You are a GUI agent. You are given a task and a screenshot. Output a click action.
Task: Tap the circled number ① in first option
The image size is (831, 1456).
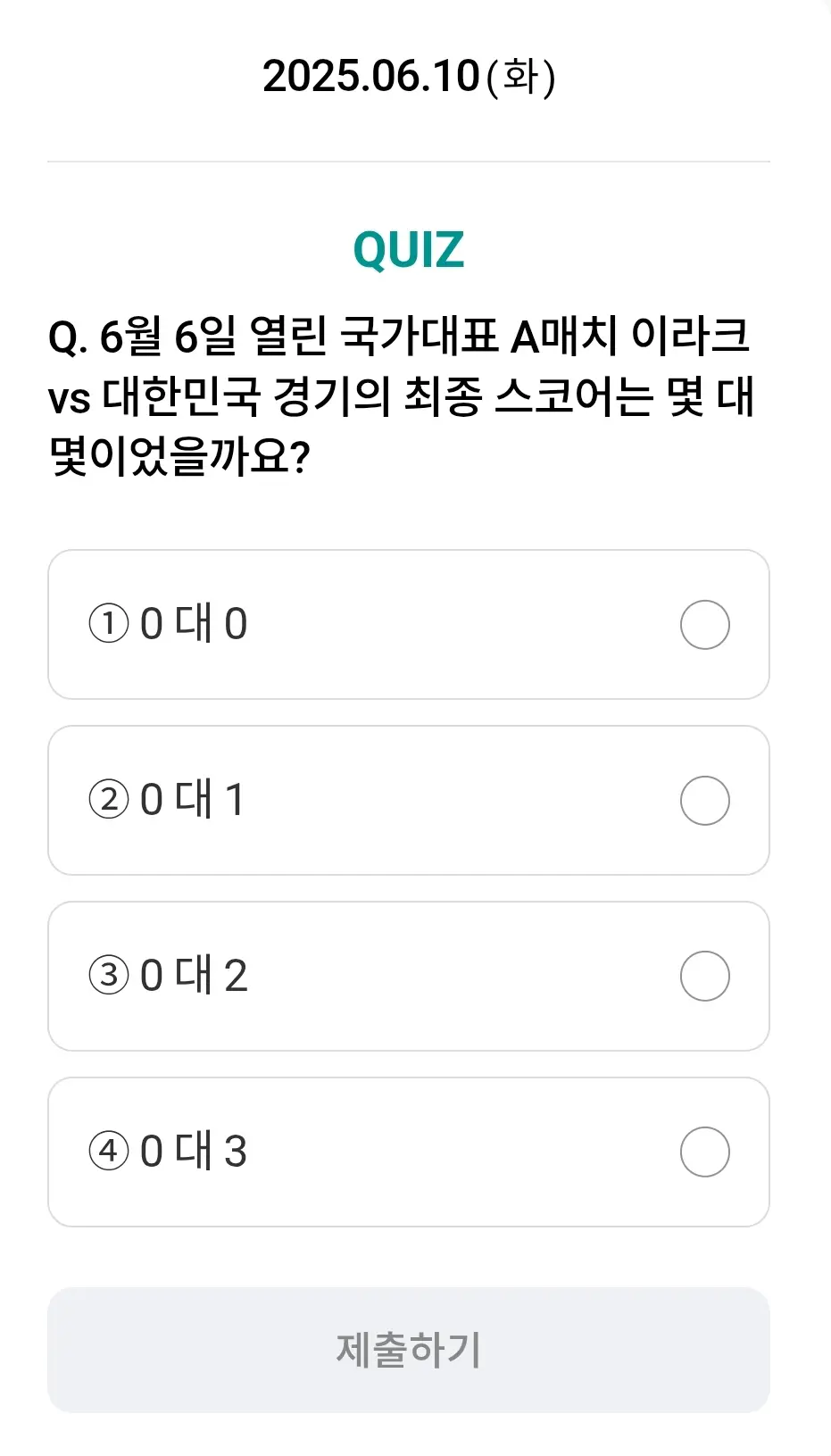(x=109, y=624)
